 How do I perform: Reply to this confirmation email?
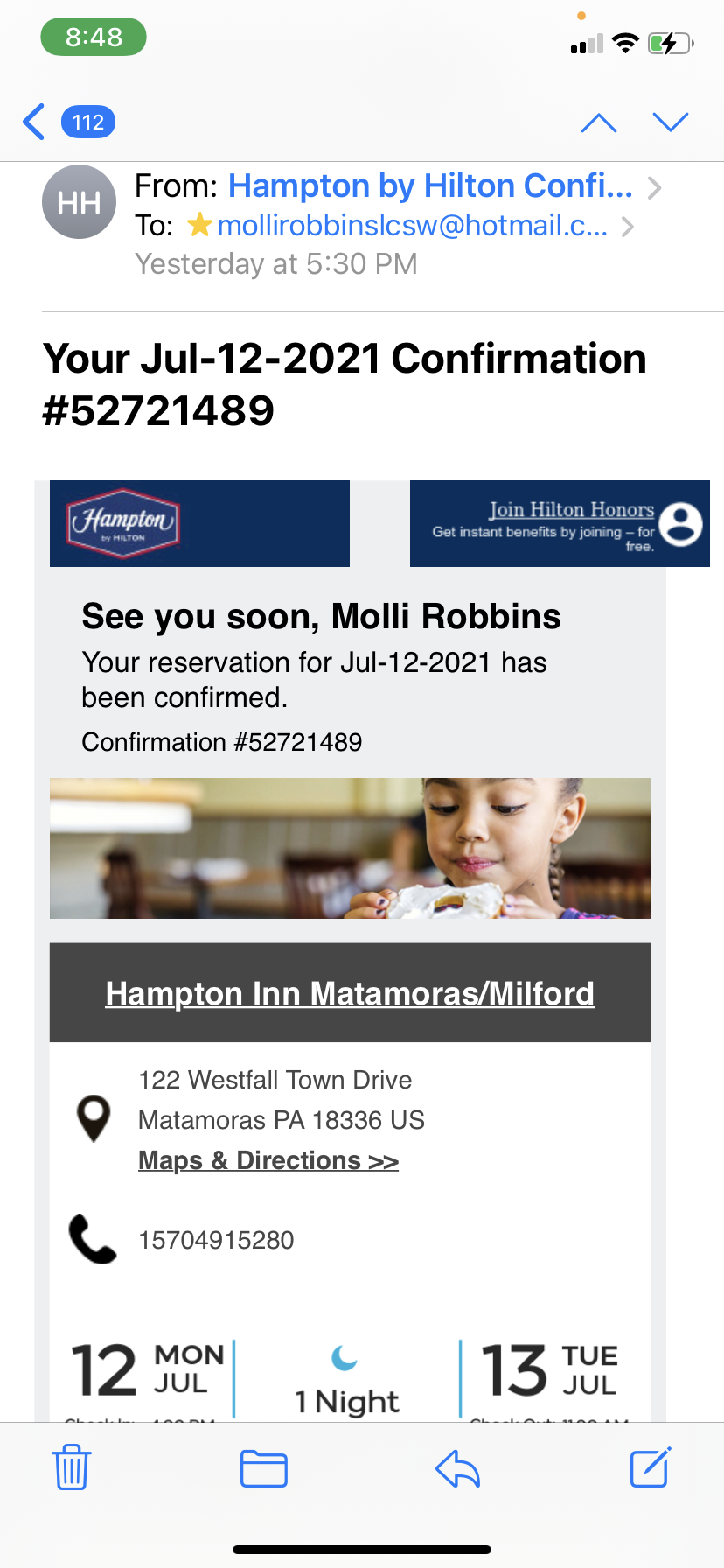(458, 1468)
